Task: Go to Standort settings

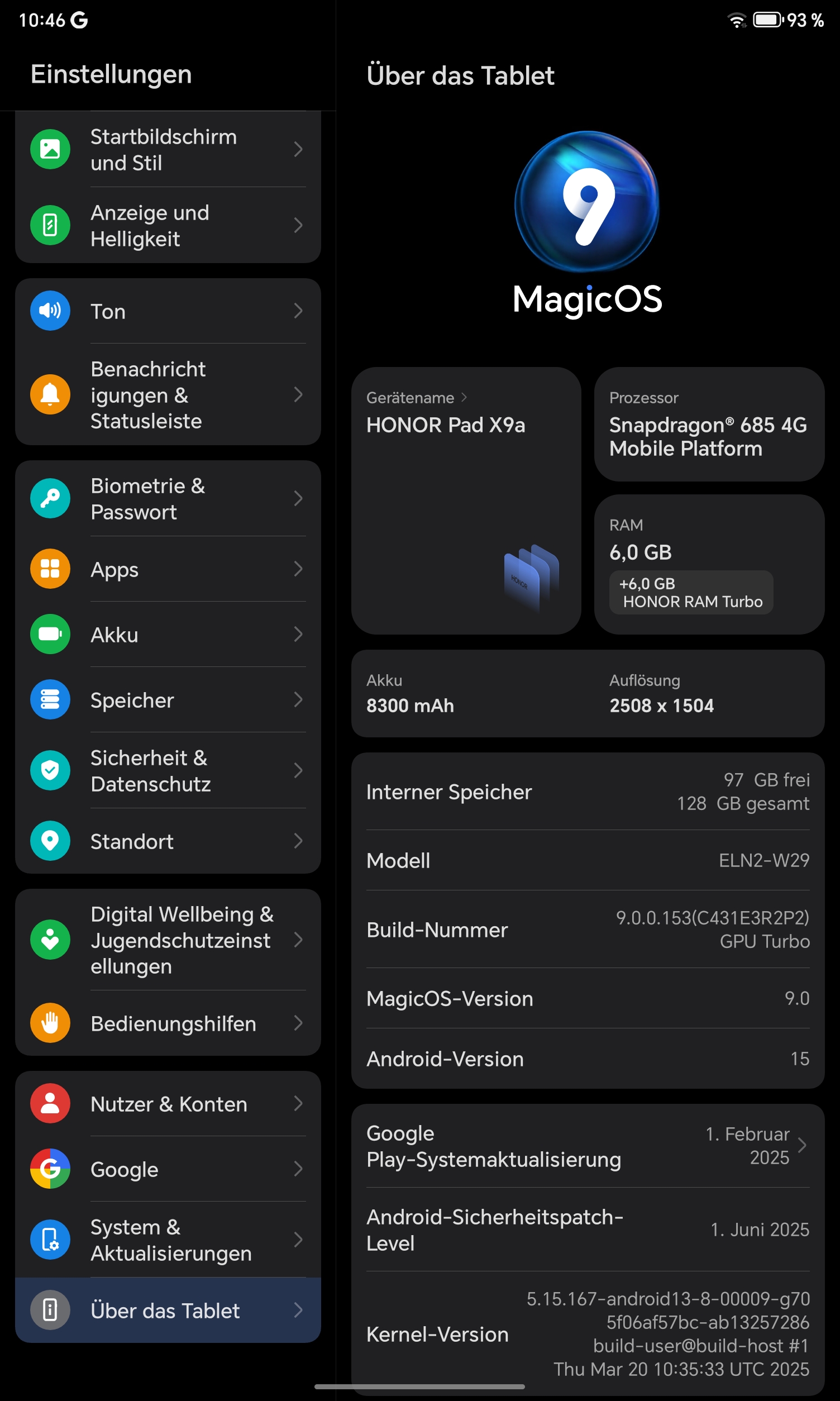Action: coord(168,841)
